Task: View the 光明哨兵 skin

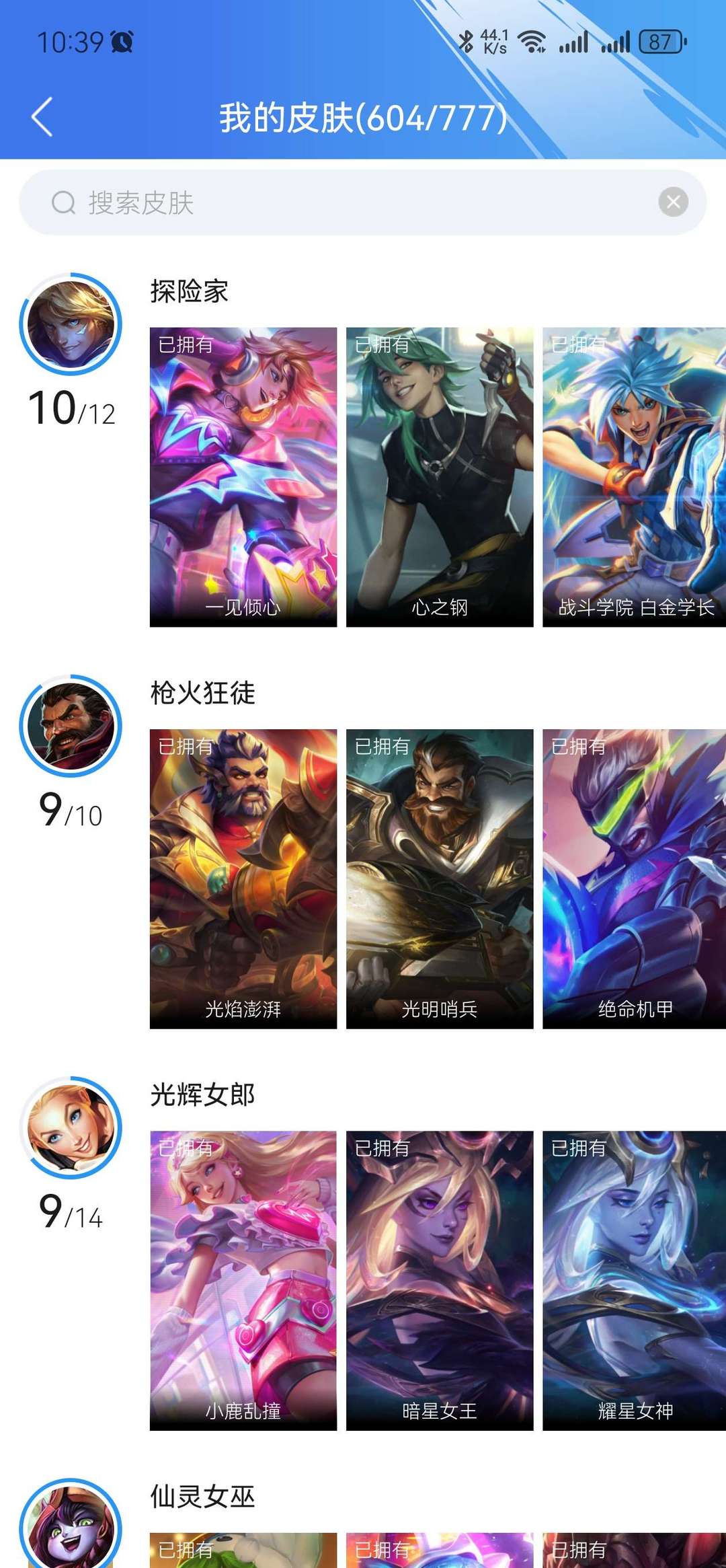Action: tap(440, 879)
